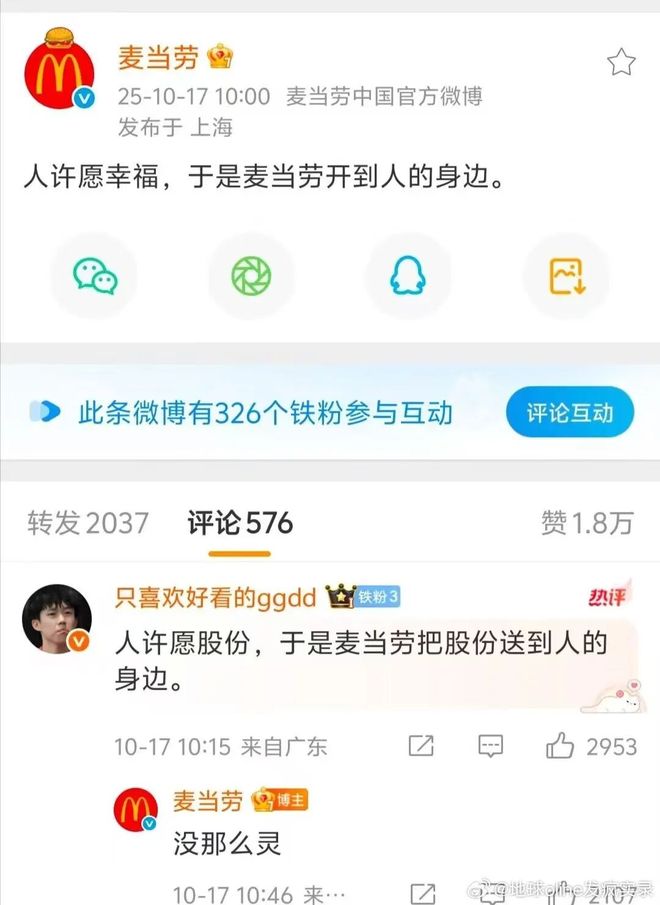Share the post to WeChat
660x905 pixels.
point(95,276)
